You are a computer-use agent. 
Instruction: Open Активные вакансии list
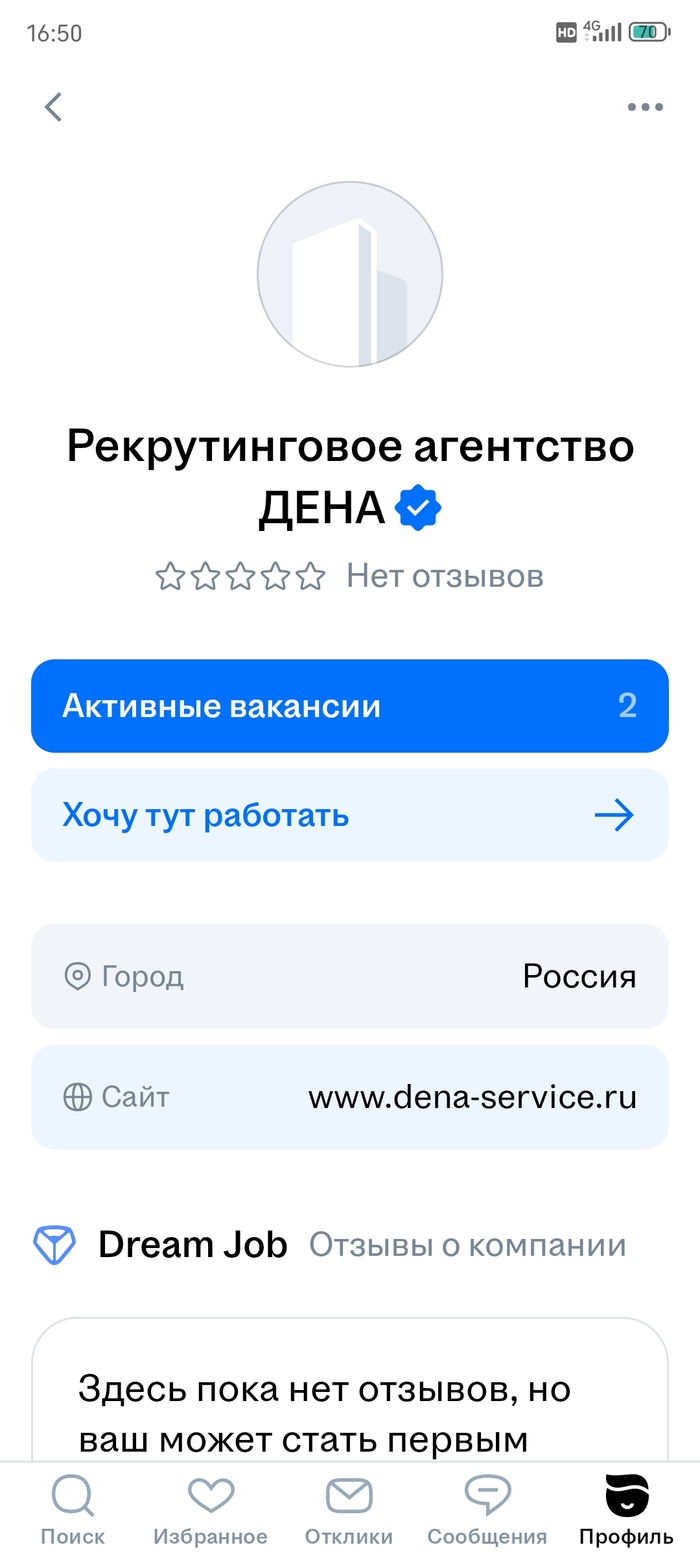pyautogui.click(x=349, y=706)
